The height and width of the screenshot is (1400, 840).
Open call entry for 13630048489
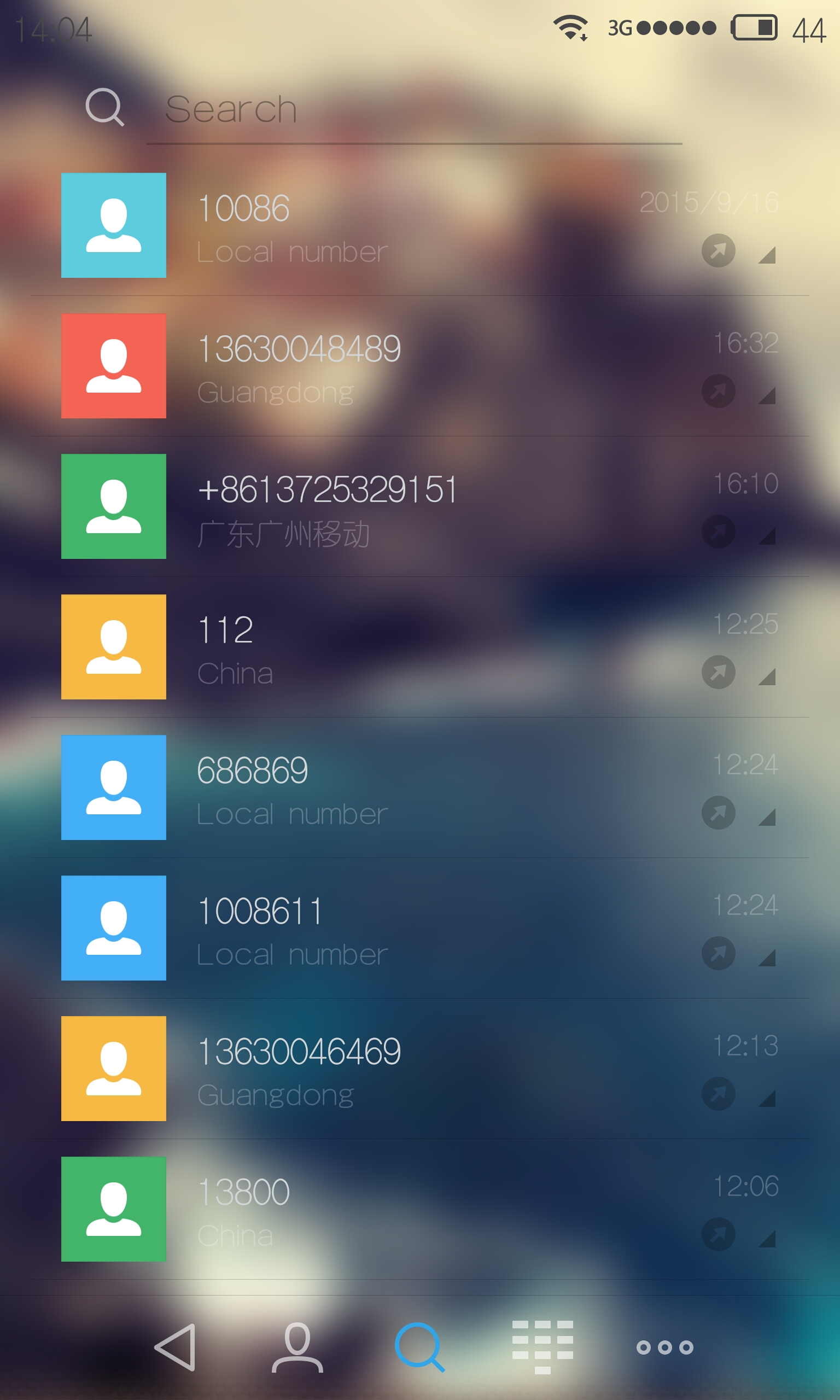click(419, 366)
